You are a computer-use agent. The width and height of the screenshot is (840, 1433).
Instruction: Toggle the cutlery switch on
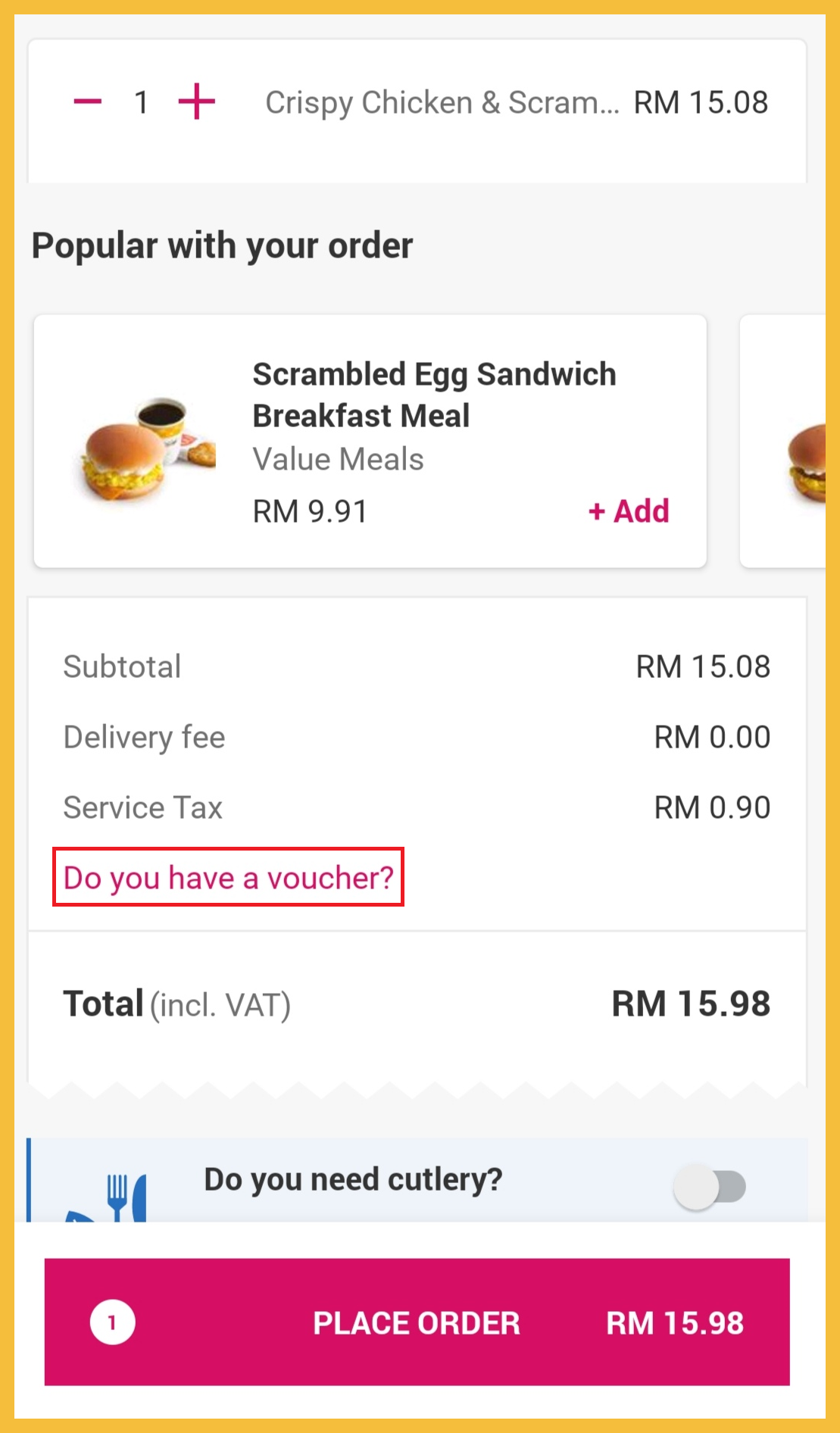pos(710,1186)
